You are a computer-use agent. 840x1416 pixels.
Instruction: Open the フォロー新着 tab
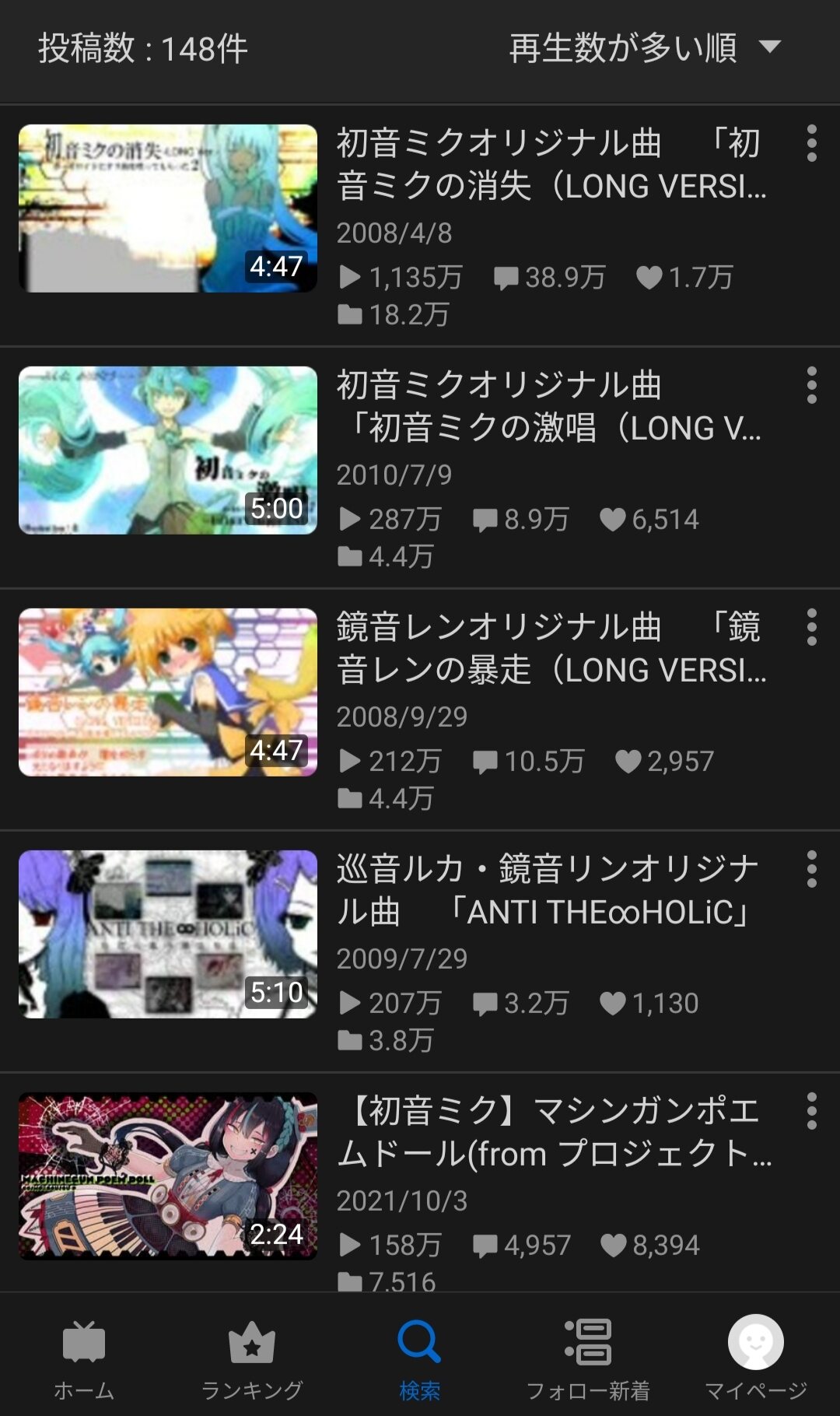pyautogui.click(x=588, y=1358)
